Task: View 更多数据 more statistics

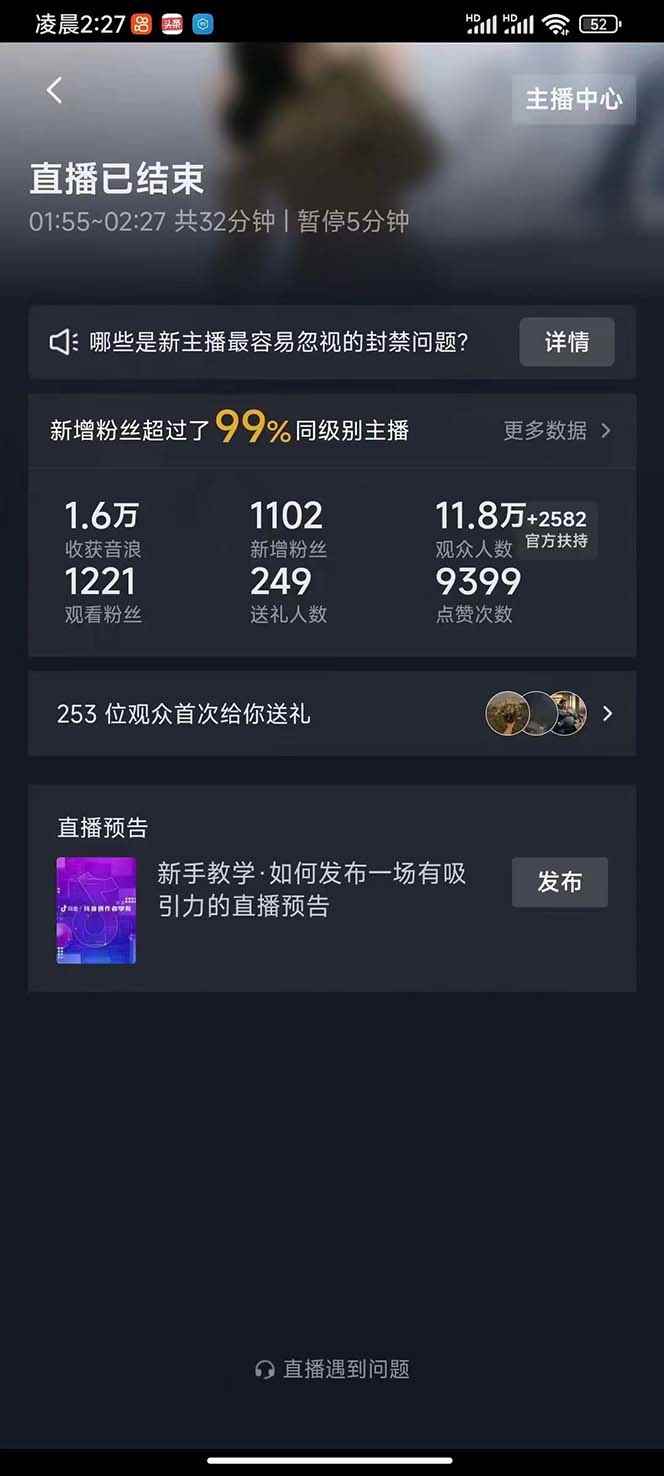Action: (x=556, y=430)
